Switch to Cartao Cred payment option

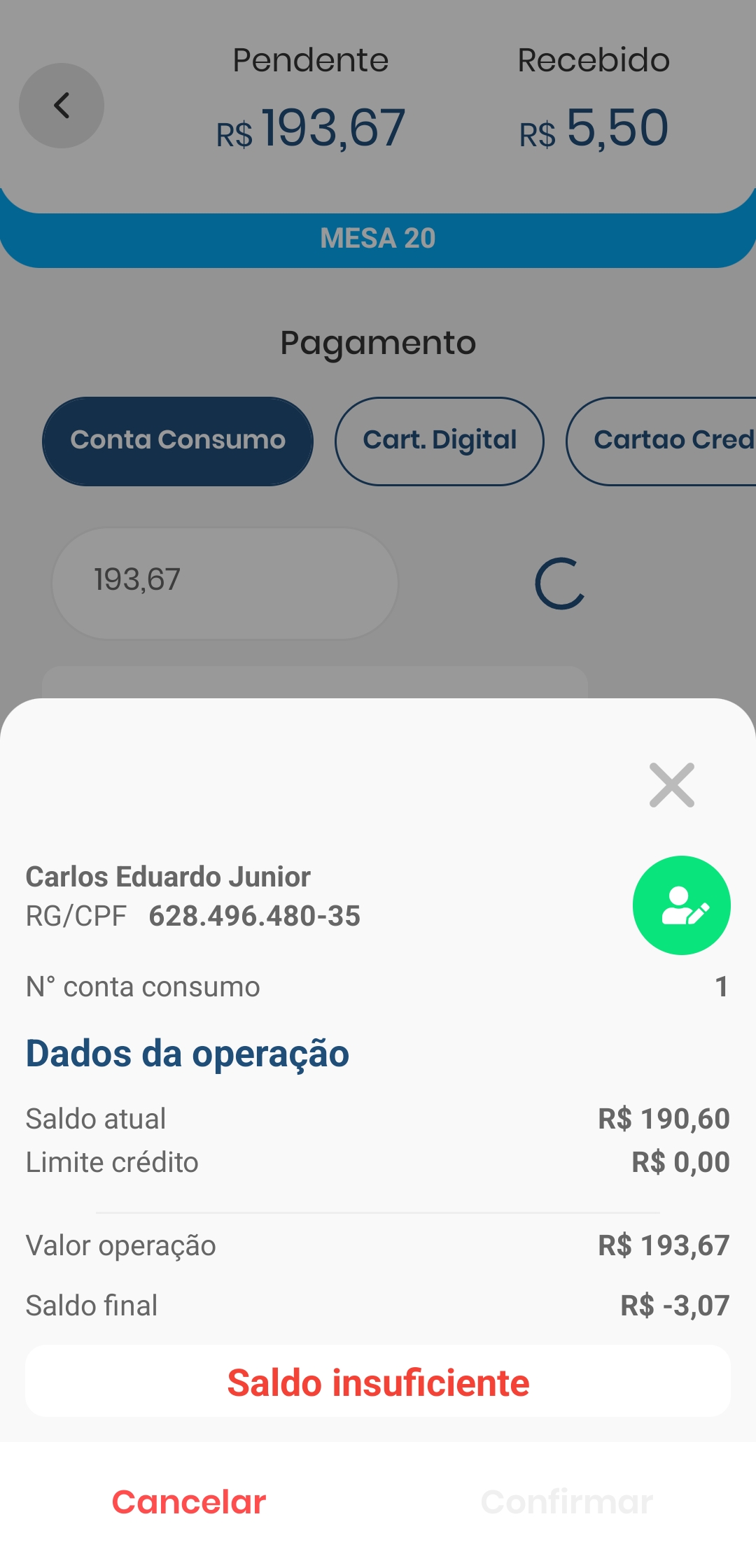tap(665, 442)
